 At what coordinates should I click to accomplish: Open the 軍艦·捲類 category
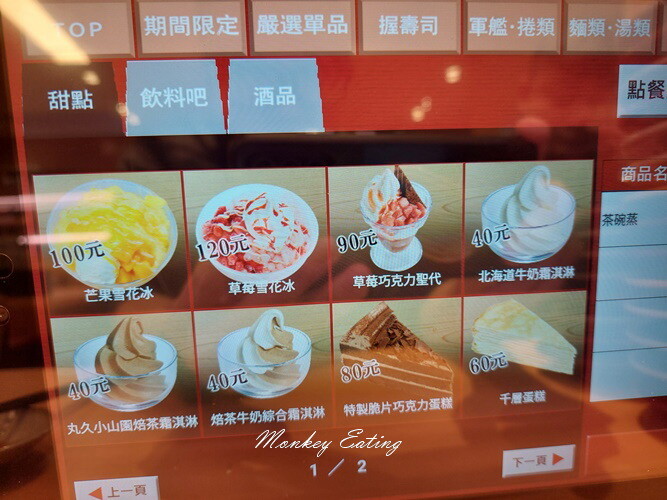coord(512,26)
